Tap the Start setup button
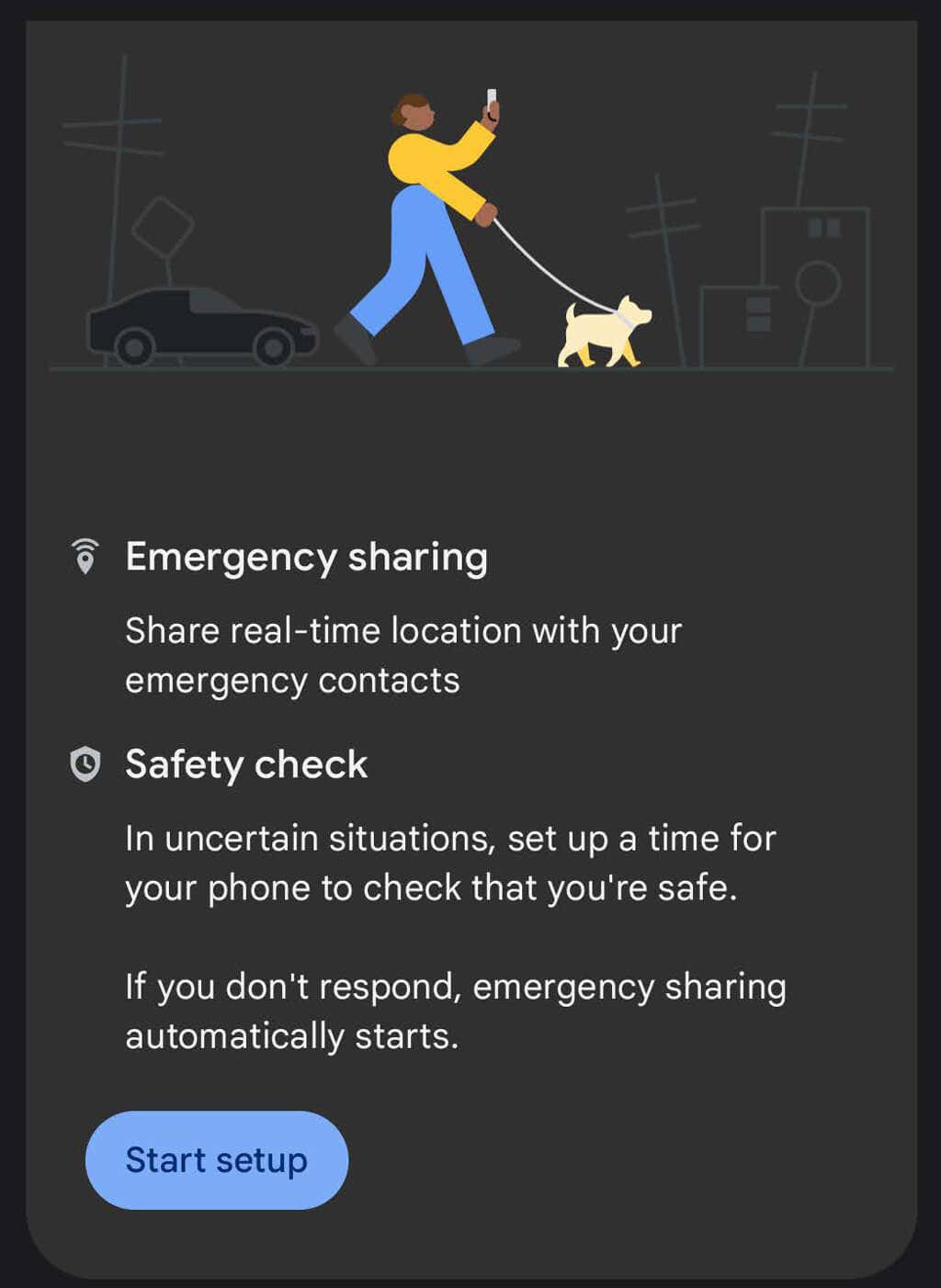Screen dimensions: 941x1288 (217, 1159)
